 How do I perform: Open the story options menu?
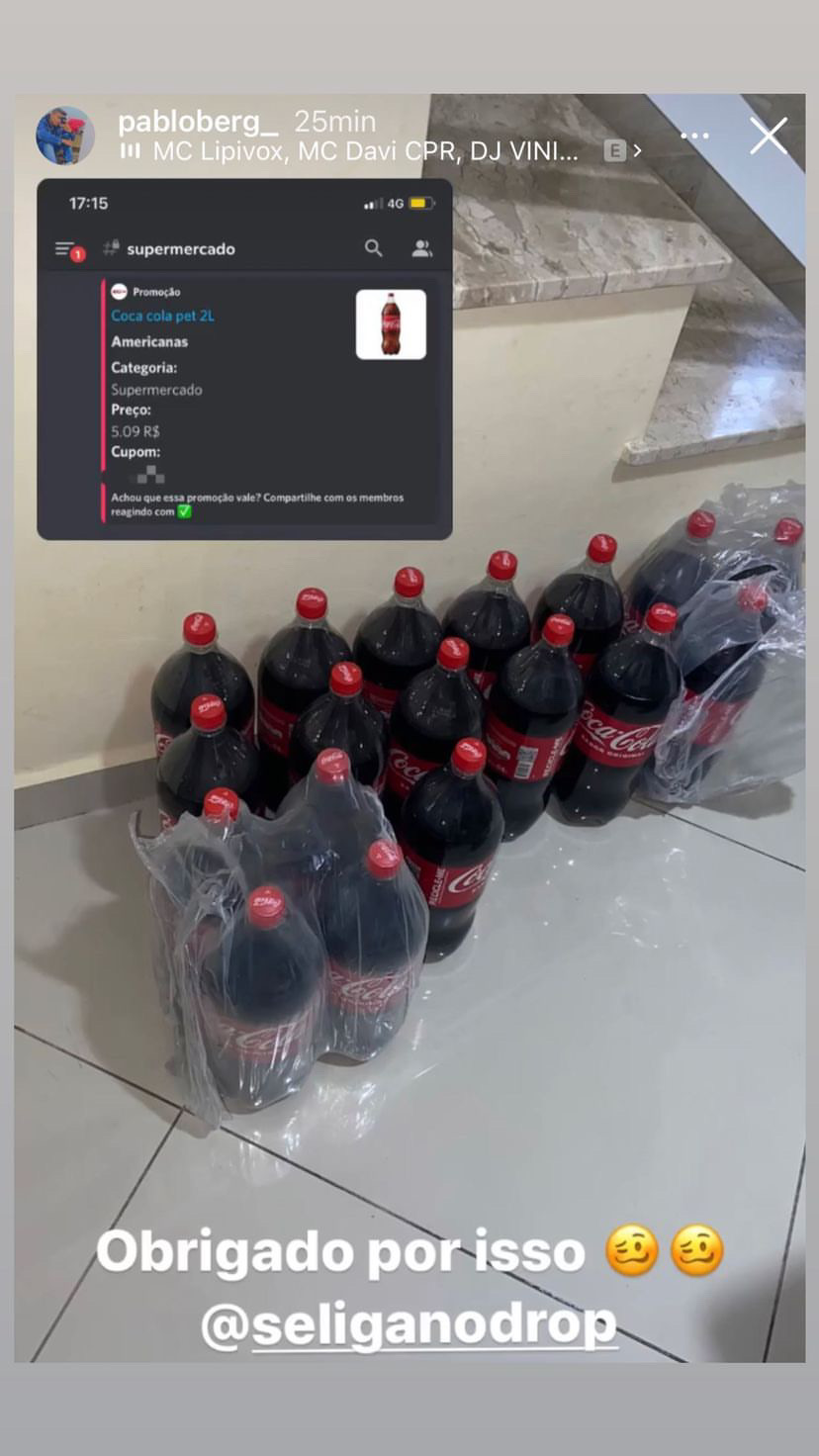pyautogui.click(x=694, y=136)
